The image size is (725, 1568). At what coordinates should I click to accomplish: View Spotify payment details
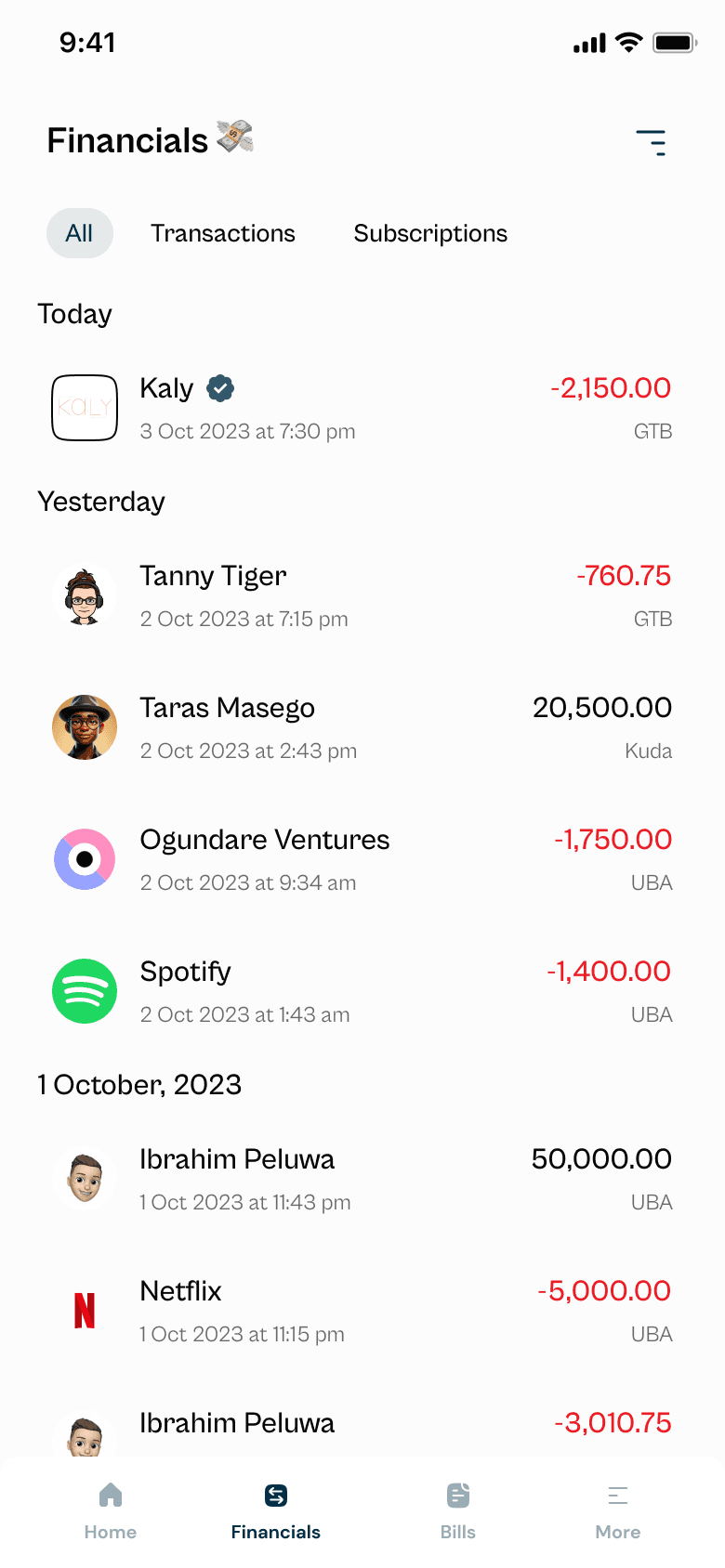361,992
